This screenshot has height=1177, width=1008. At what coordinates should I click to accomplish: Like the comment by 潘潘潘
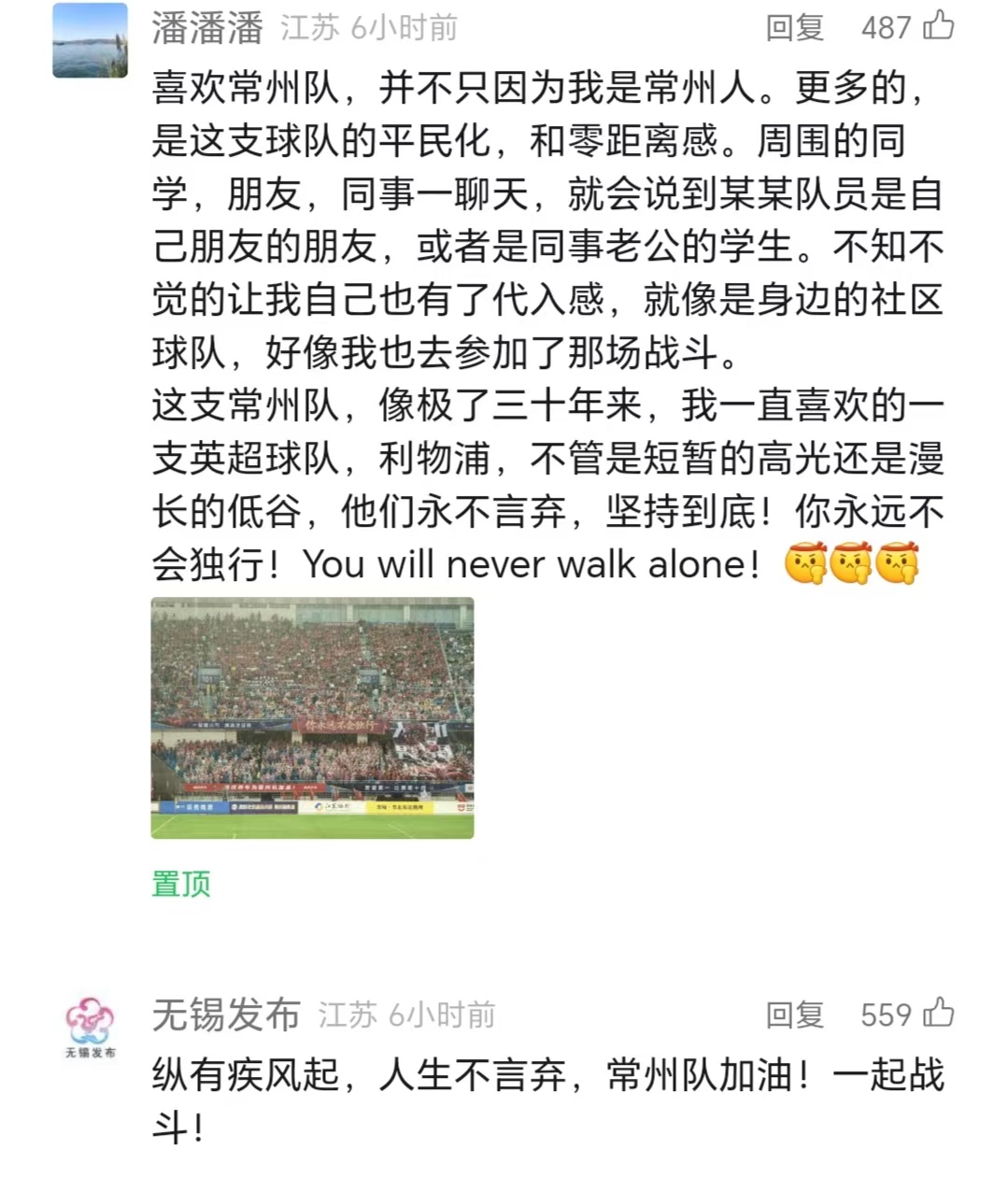(x=938, y=26)
